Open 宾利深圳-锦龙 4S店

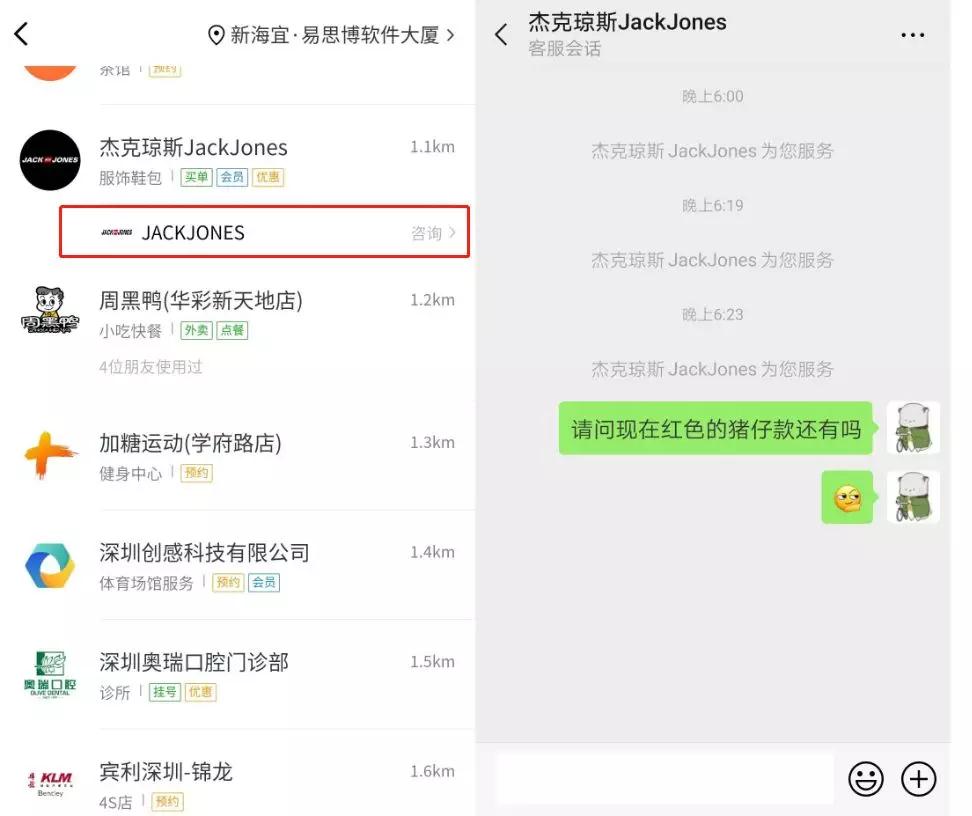pyautogui.click(x=166, y=772)
